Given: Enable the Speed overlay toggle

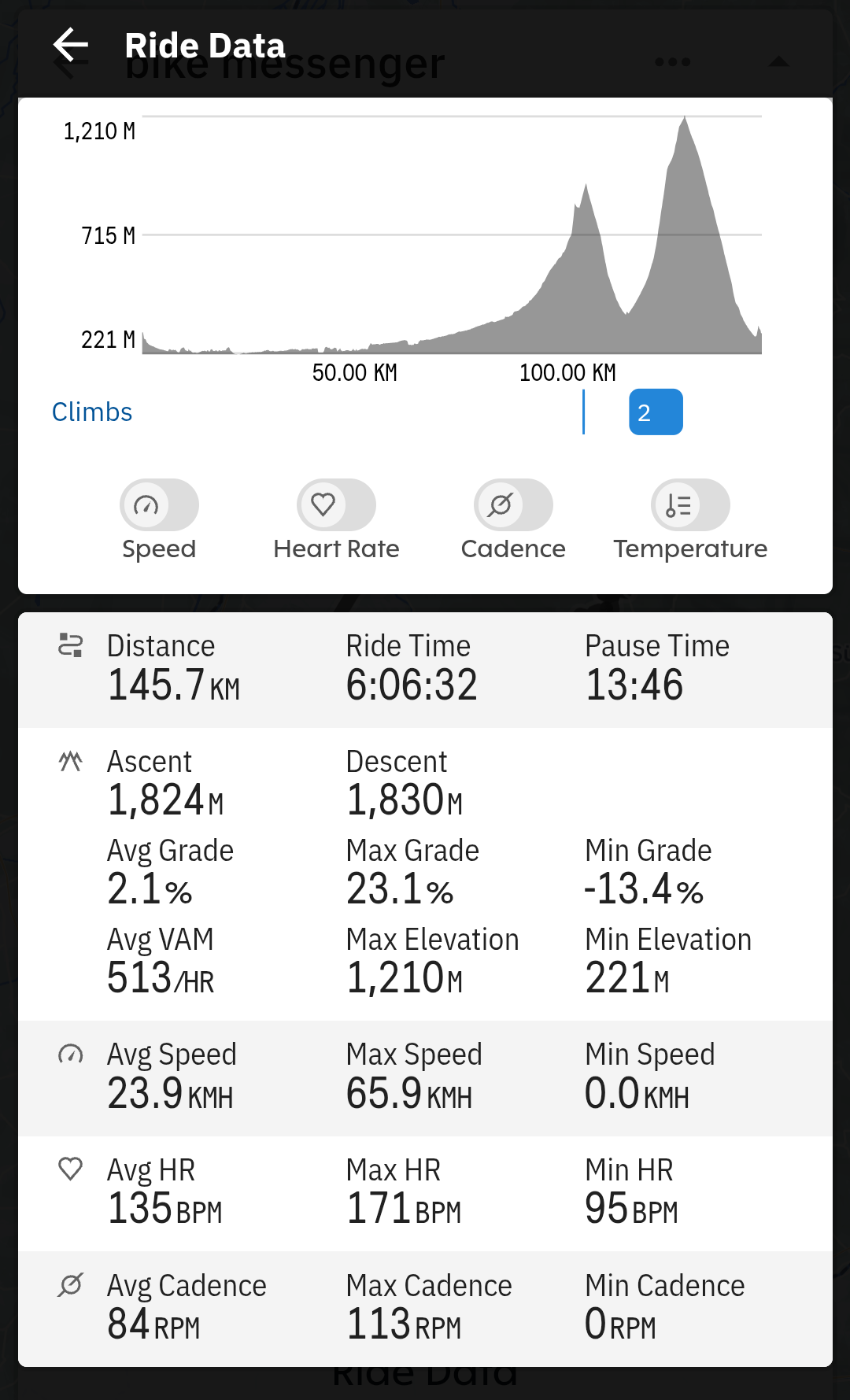Looking at the screenshot, I should tap(159, 504).
